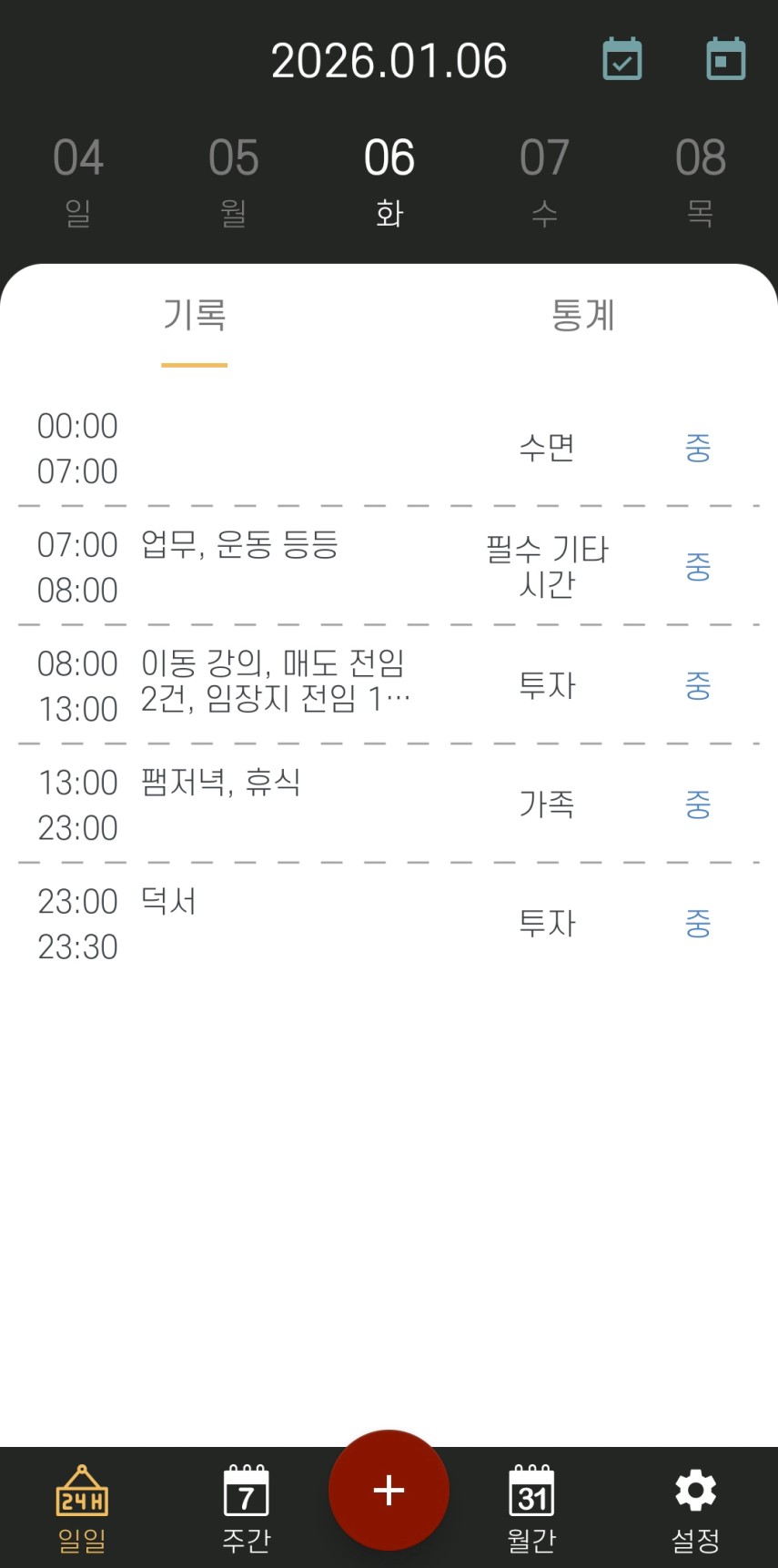Viewport: 778px width, 1568px height.
Task: Open the 팸저녁, 휴식 record
Action: point(389,804)
